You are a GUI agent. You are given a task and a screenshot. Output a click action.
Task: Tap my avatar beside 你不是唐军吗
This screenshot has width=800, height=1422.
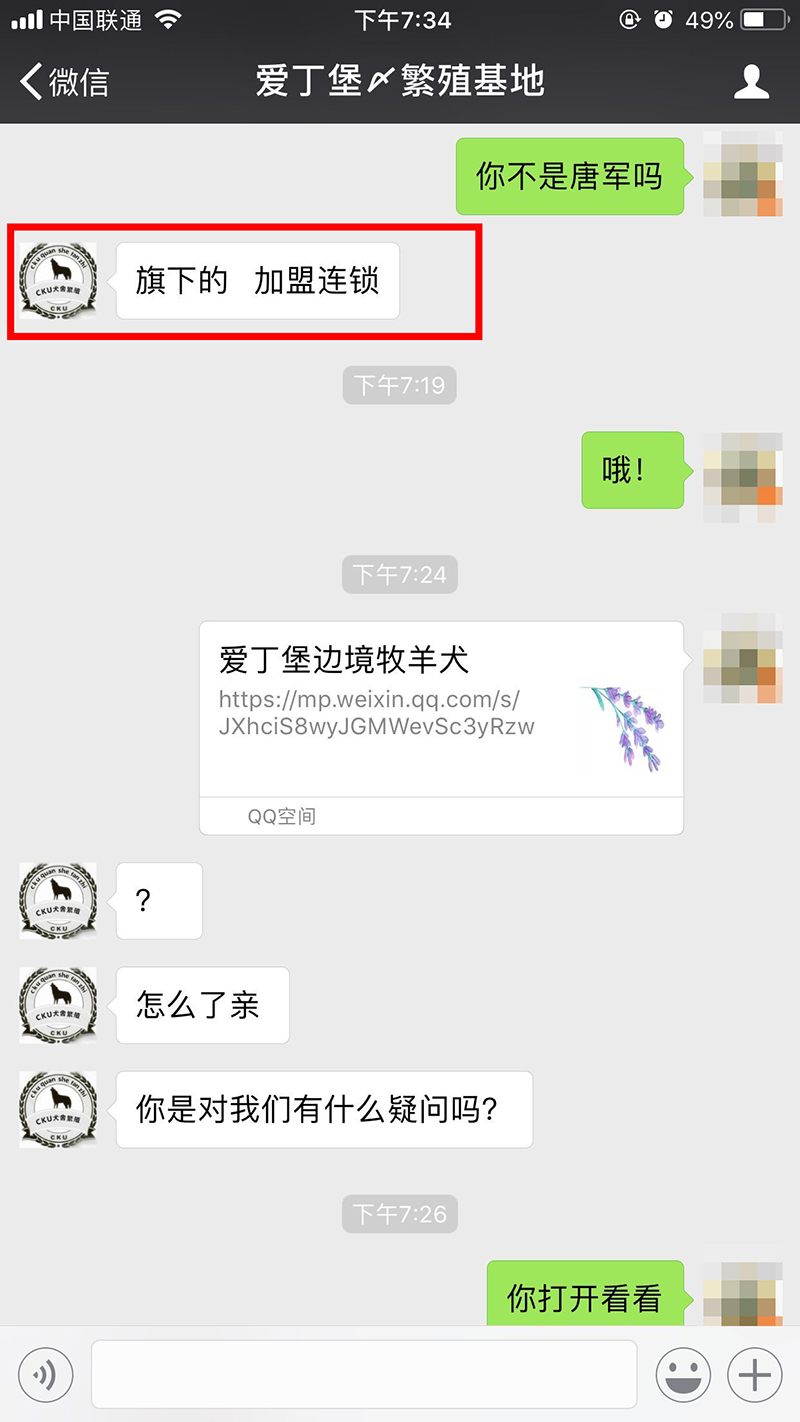pos(742,175)
